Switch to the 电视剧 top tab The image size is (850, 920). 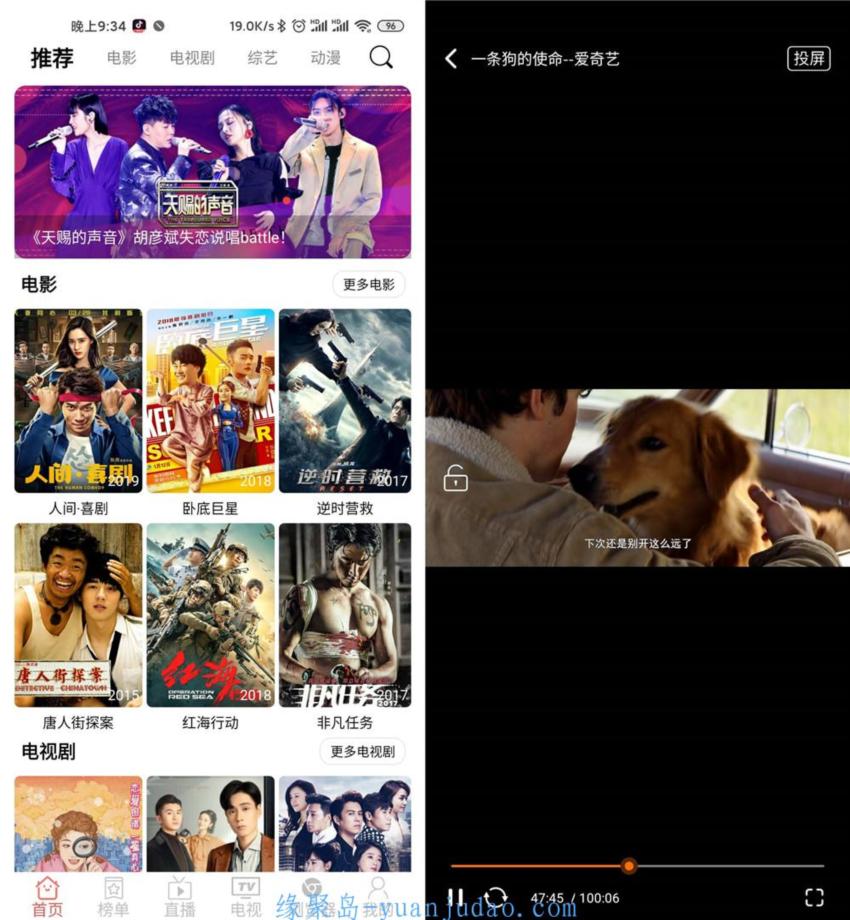click(192, 58)
